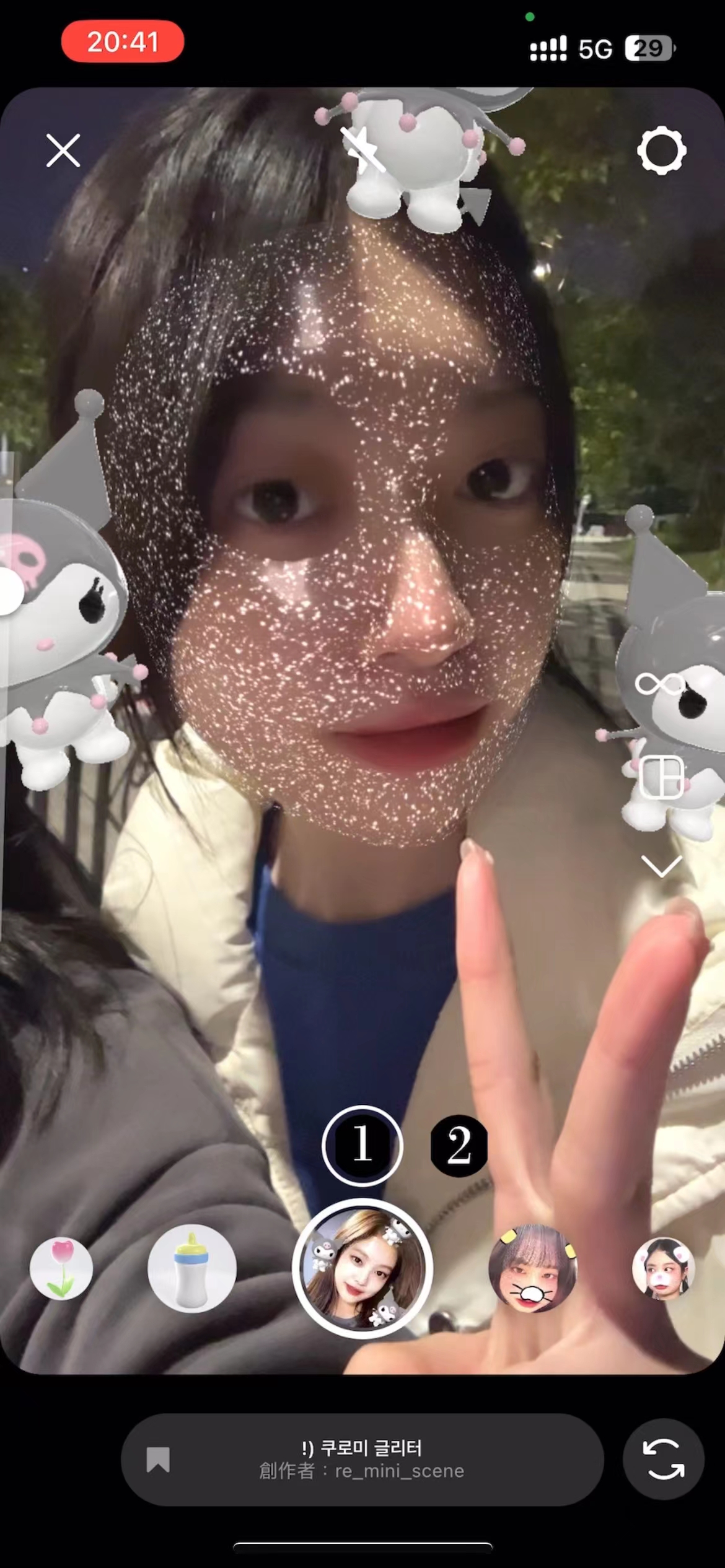This screenshot has width=725, height=1568.
Task: Choose the baby bottle effect
Action: (x=192, y=1268)
